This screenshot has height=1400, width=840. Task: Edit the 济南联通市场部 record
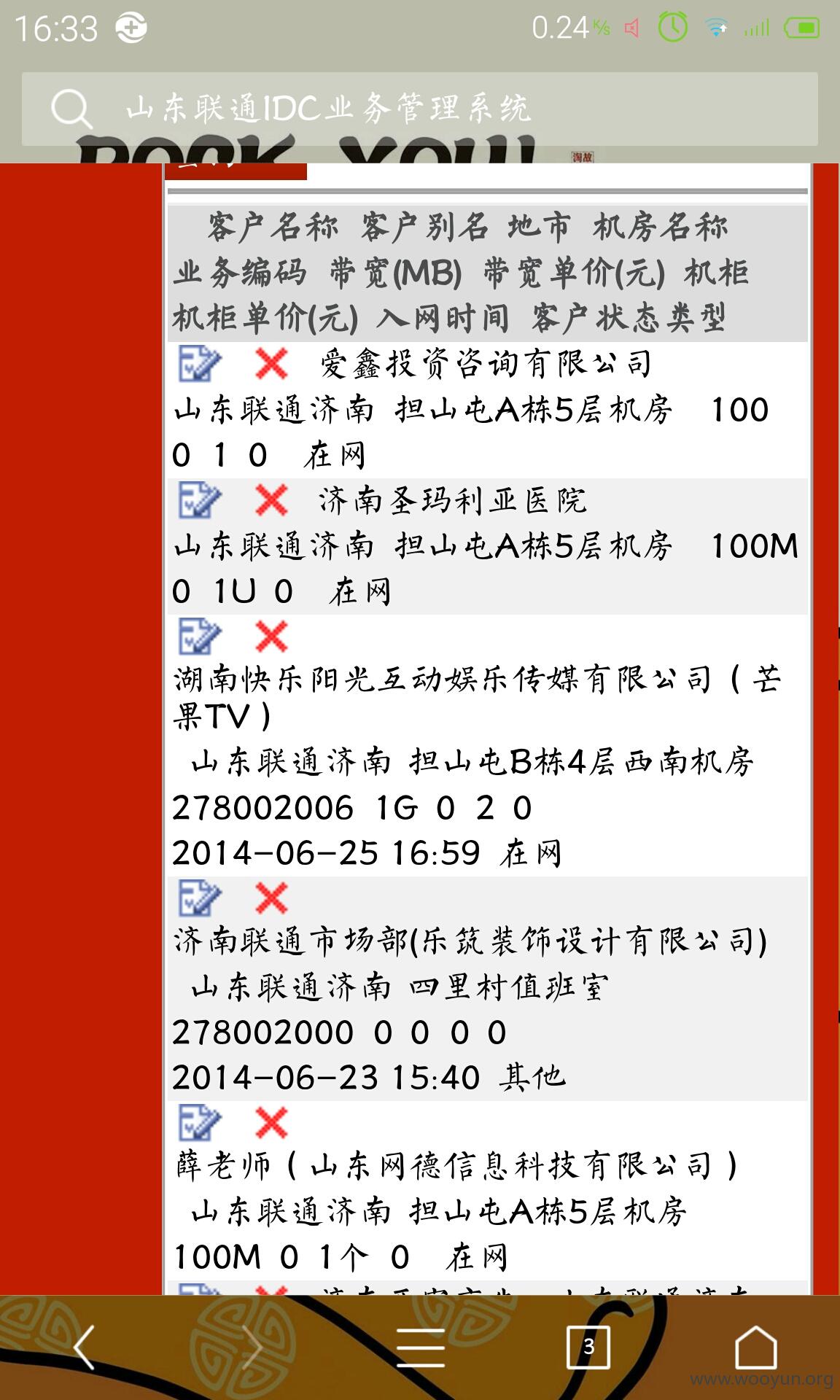(x=199, y=898)
